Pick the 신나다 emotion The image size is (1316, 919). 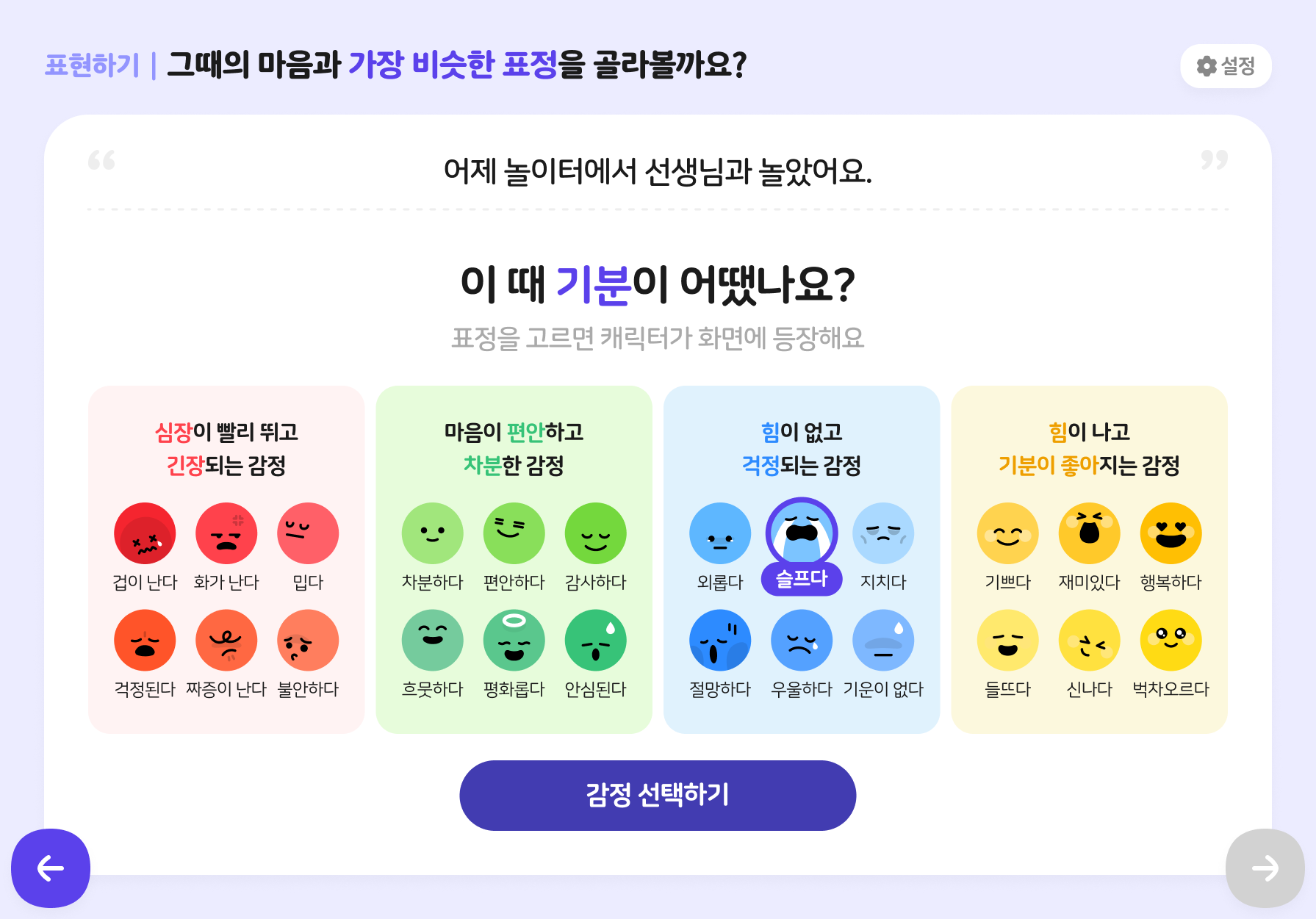click(1089, 641)
